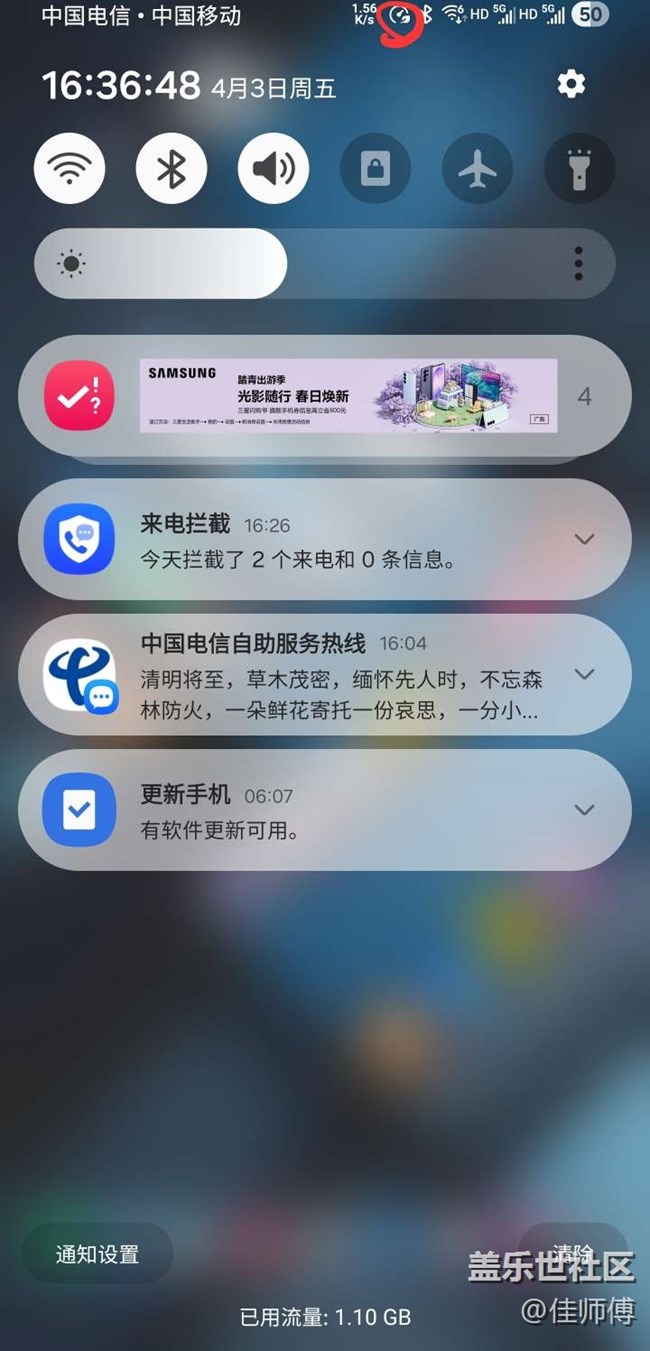Expand the 更新手机 notification
The width and height of the screenshot is (650, 1351).
(584, 809)
